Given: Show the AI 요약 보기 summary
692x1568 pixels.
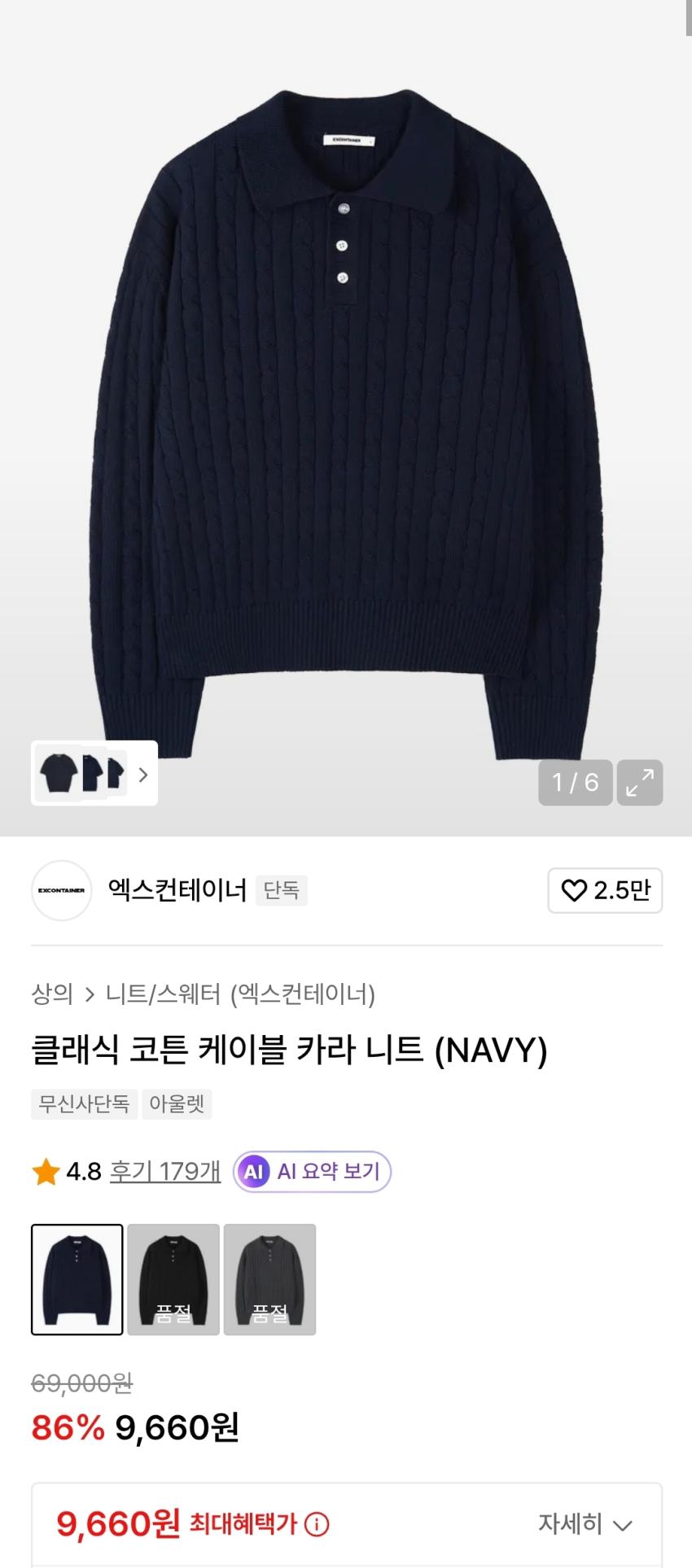Looking at the screenshot, I should coord(313,1172).
